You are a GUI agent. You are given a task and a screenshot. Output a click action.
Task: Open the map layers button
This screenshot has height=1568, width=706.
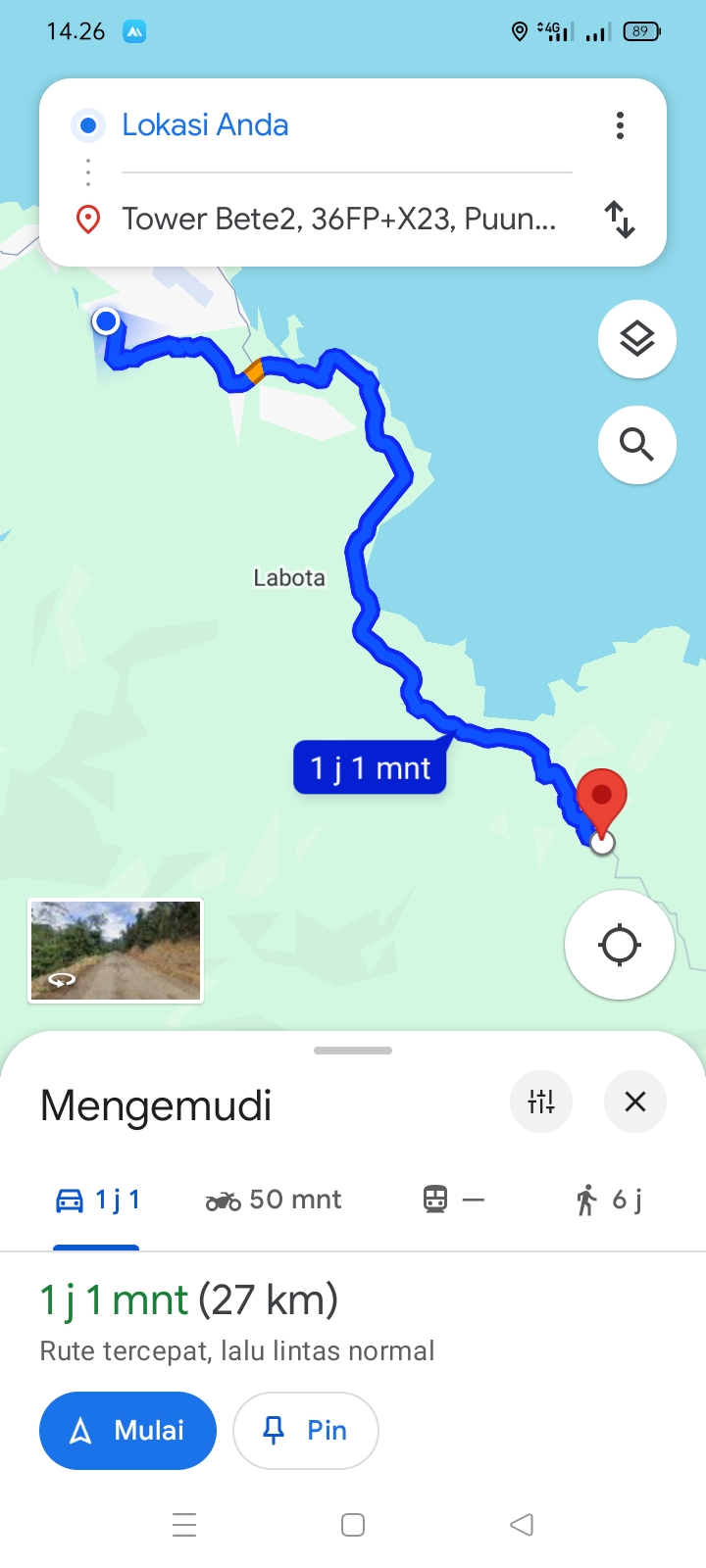pos(637,339)
